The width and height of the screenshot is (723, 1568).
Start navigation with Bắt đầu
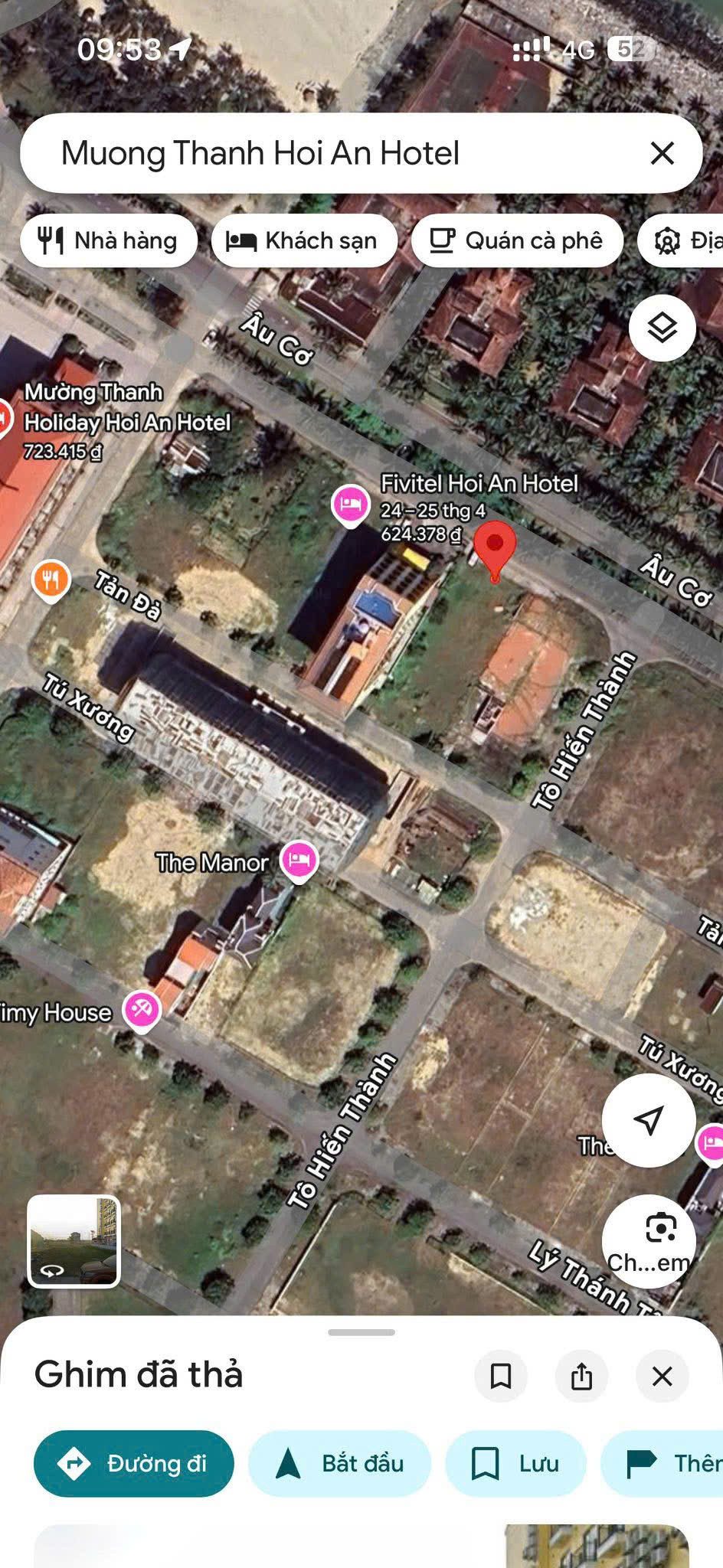point(339,1463)
